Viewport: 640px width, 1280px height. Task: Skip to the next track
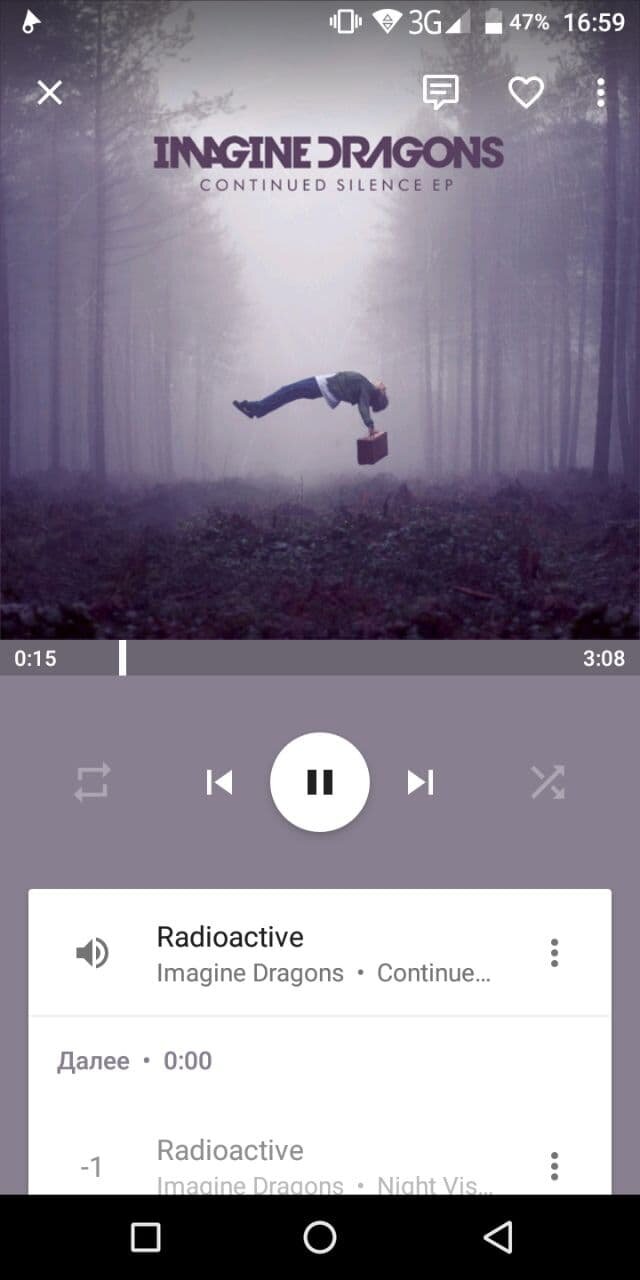(x=421, y=782)
